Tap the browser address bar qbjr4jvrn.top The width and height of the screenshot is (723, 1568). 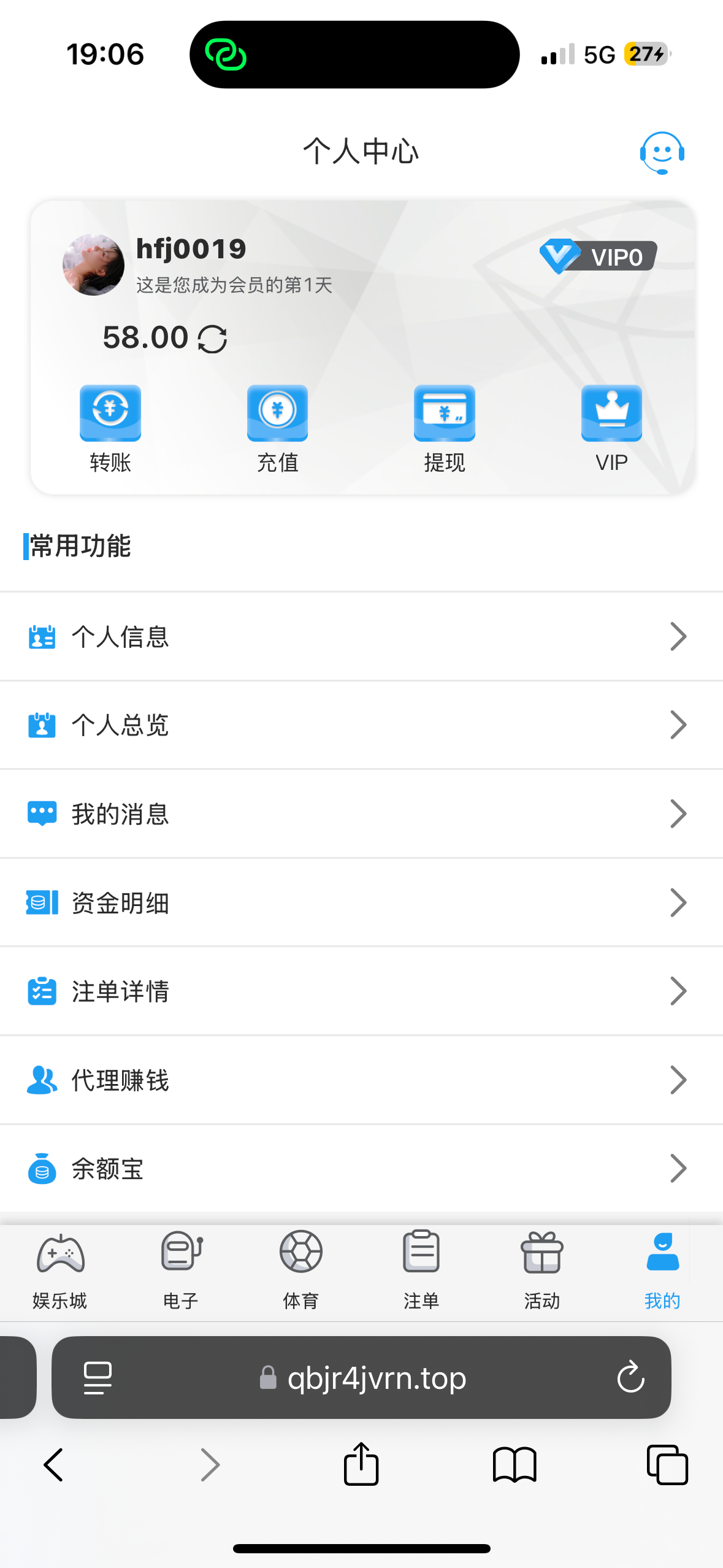[x=375, y=1378]
